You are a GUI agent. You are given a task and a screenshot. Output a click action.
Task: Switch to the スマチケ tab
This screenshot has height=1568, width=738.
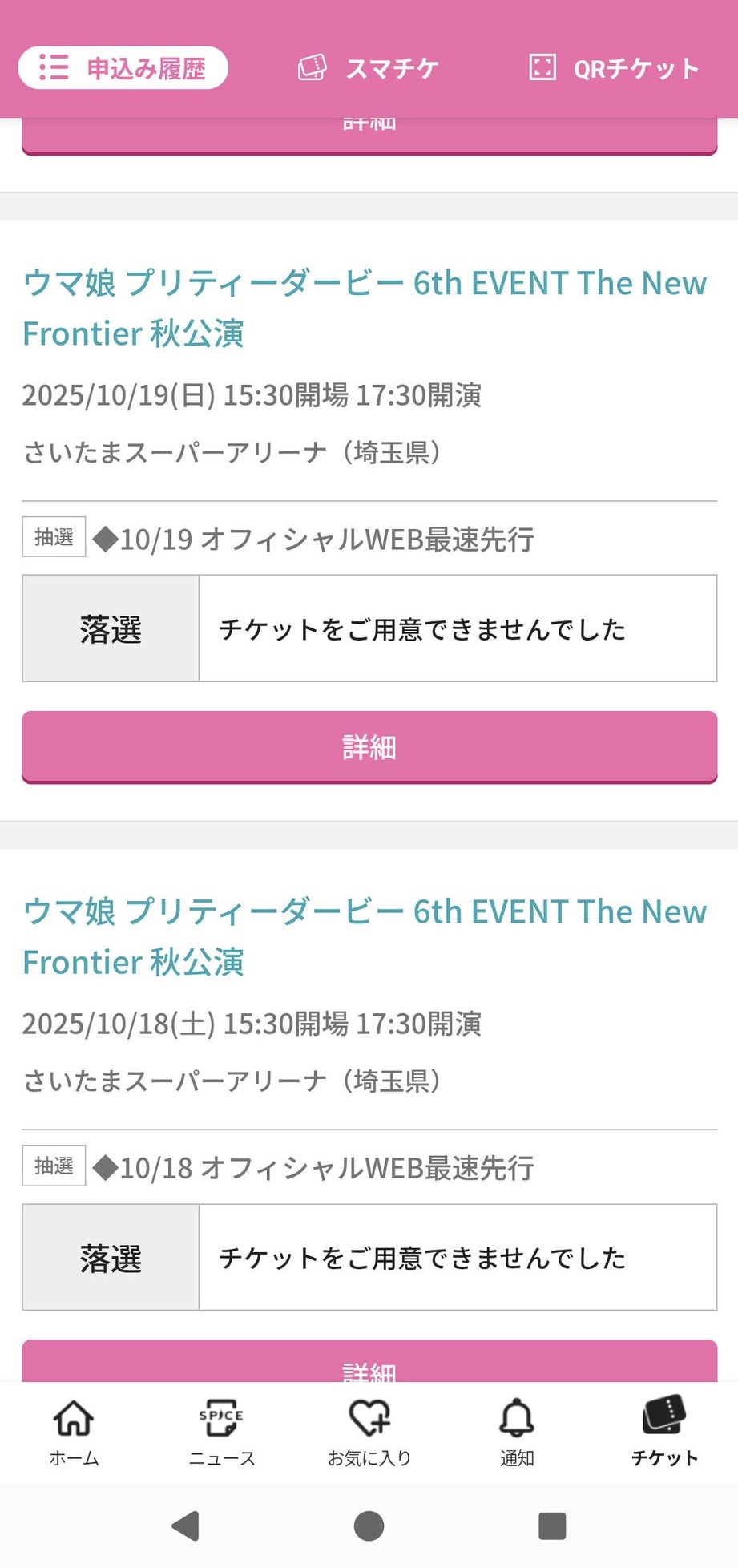tap(369, 68)
